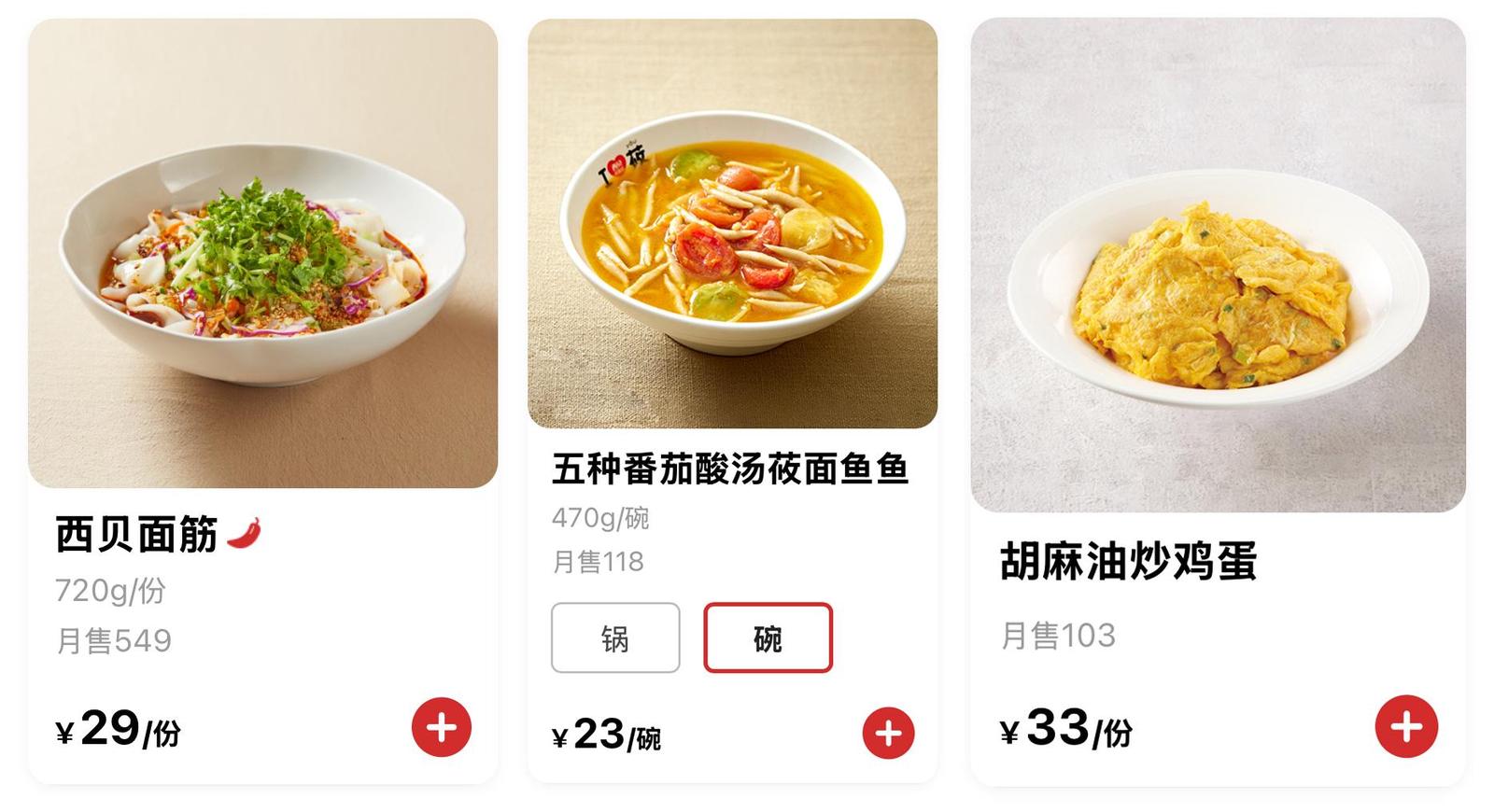Select the 碗 size option
Image resolution: width=1494 pixels, height=812 pixels.
pos(768,638)
